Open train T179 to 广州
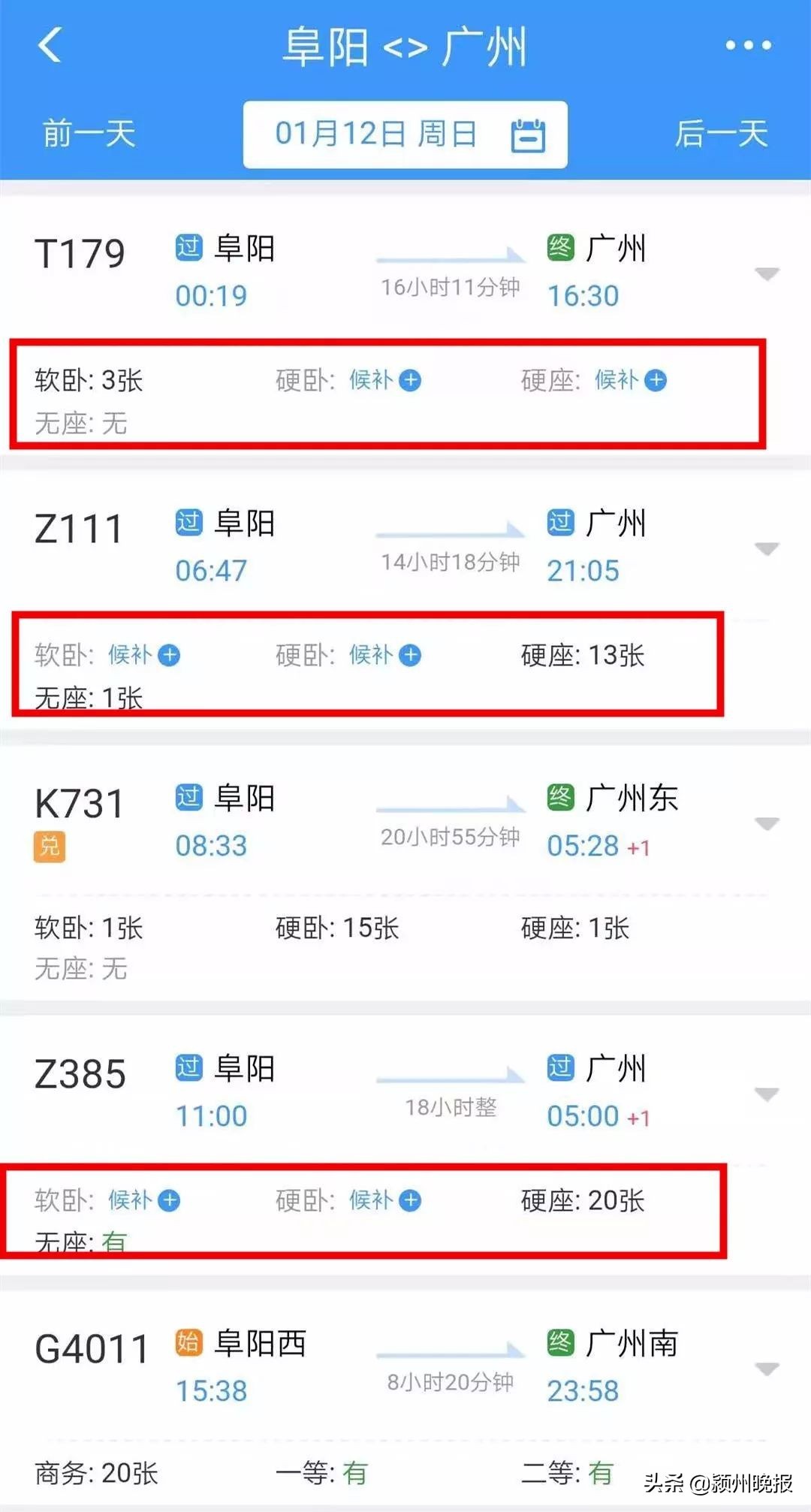 (80, 254)
